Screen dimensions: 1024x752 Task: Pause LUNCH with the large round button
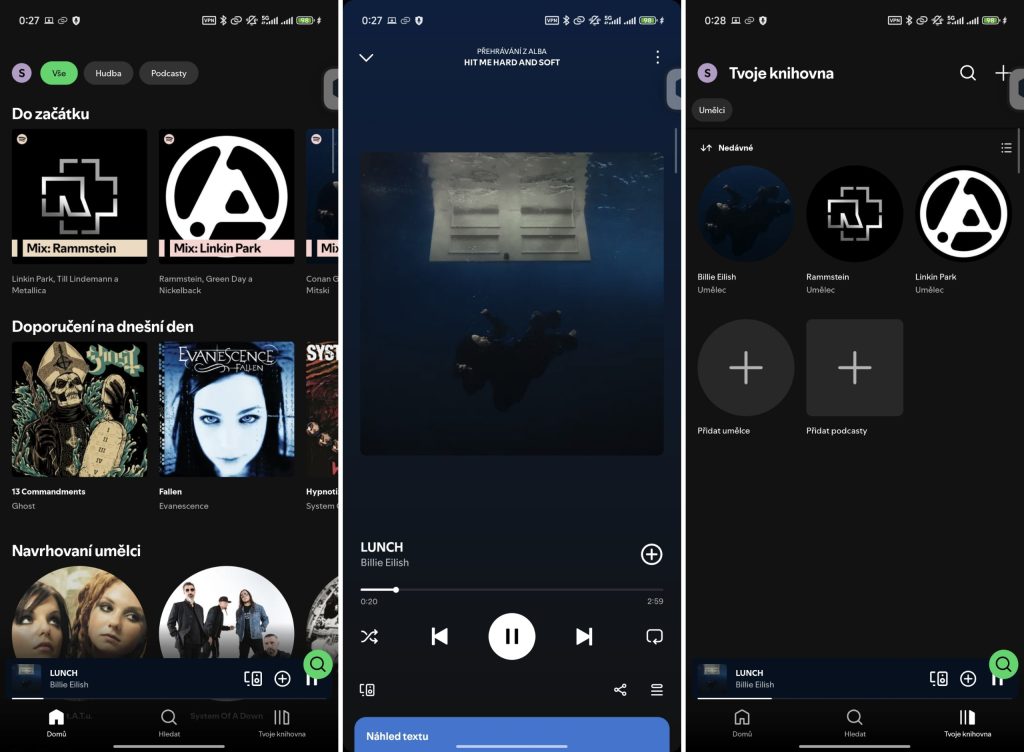(x=511, y=636)
